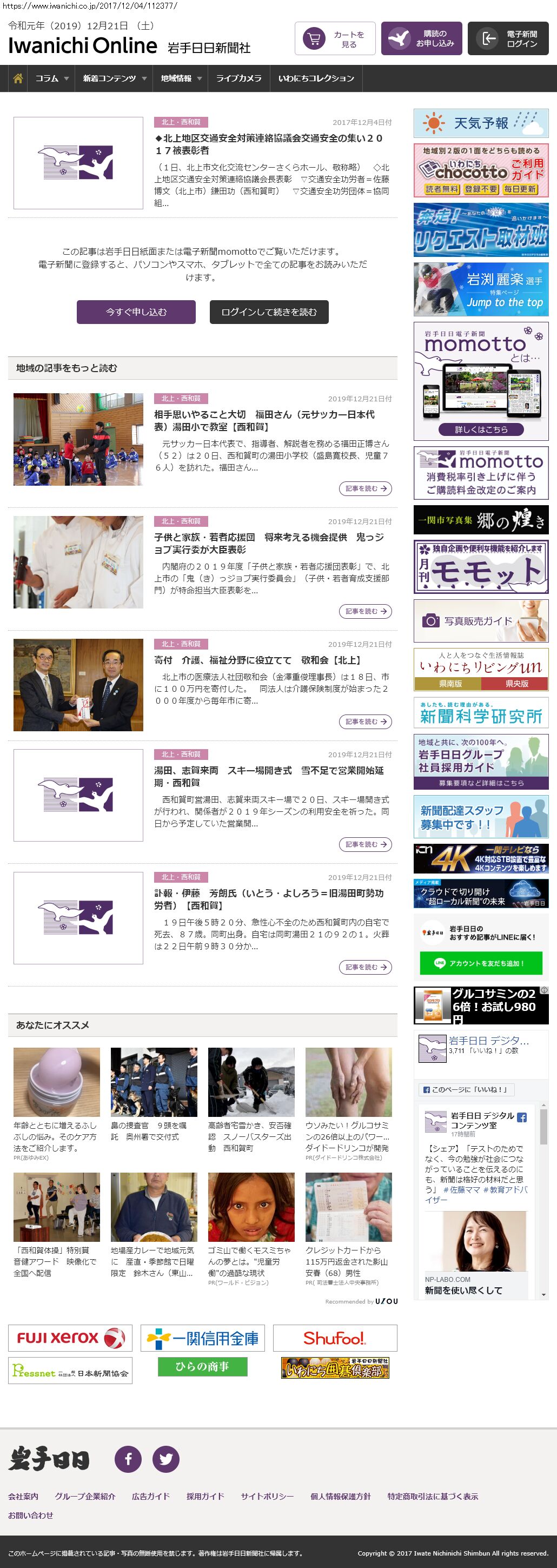This screenshot has width=557, height=1568.
Task: Open いわにちコレクション in the nav bar
Action: coord(316,78)
